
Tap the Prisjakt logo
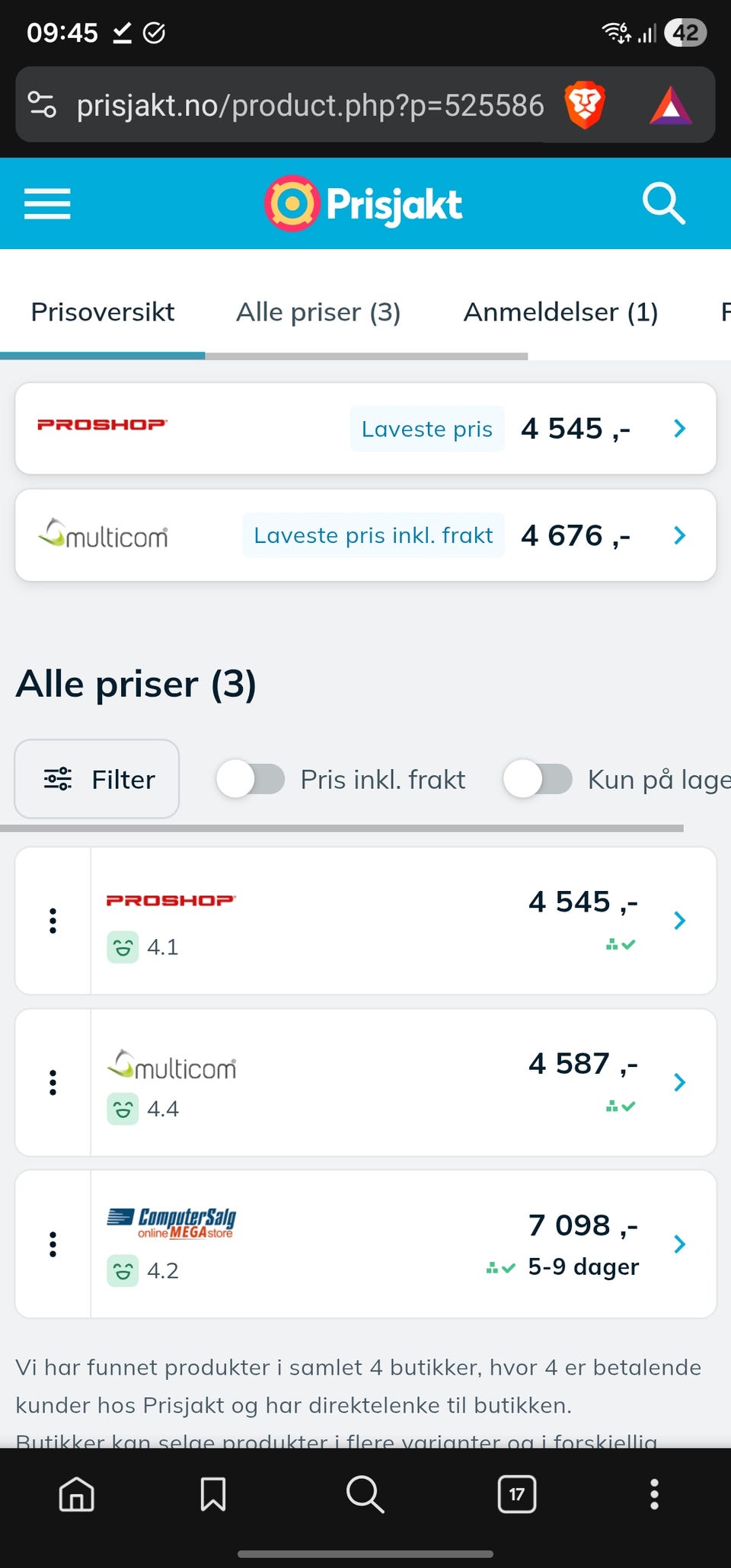[364, 203]
